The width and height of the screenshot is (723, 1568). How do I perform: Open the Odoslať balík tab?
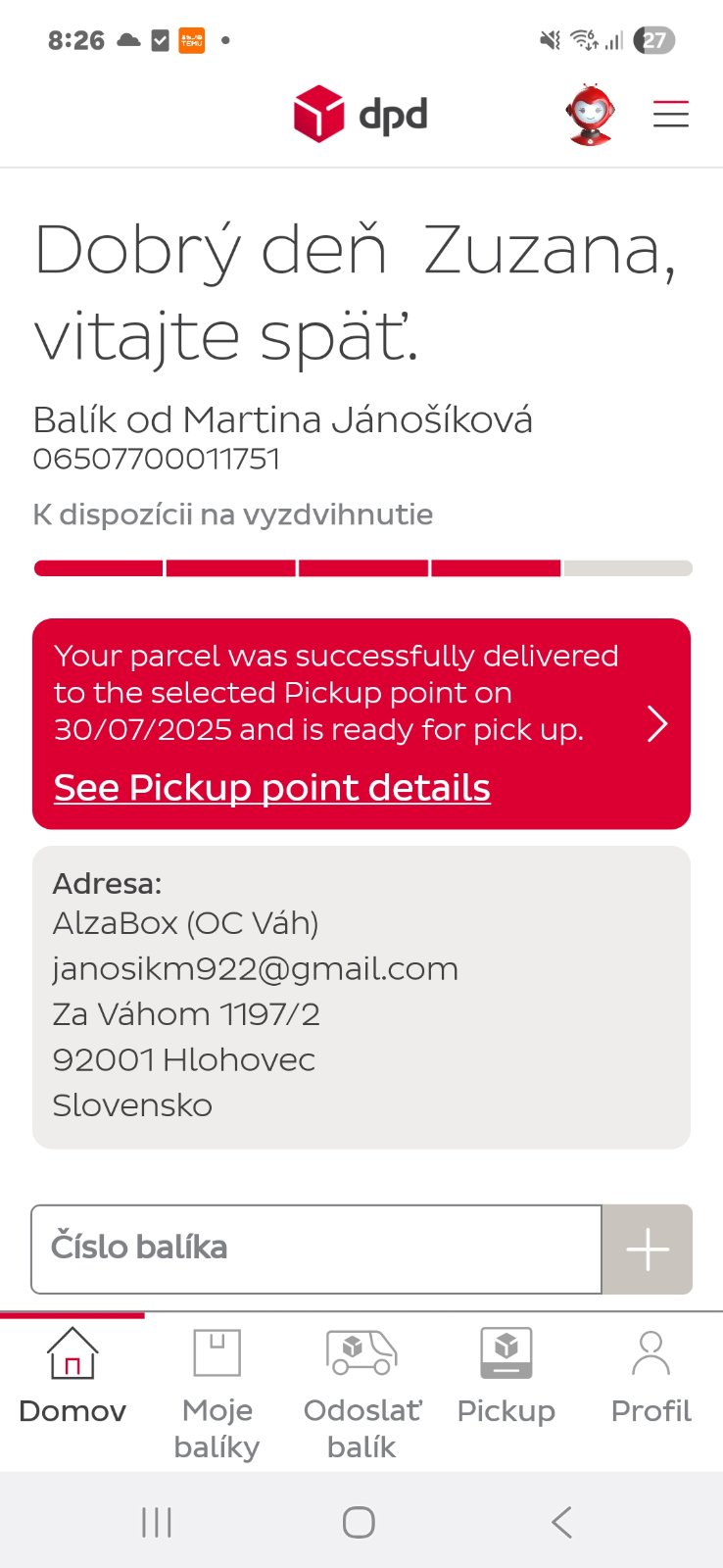pyautogui.click(x=361, y=1390)
